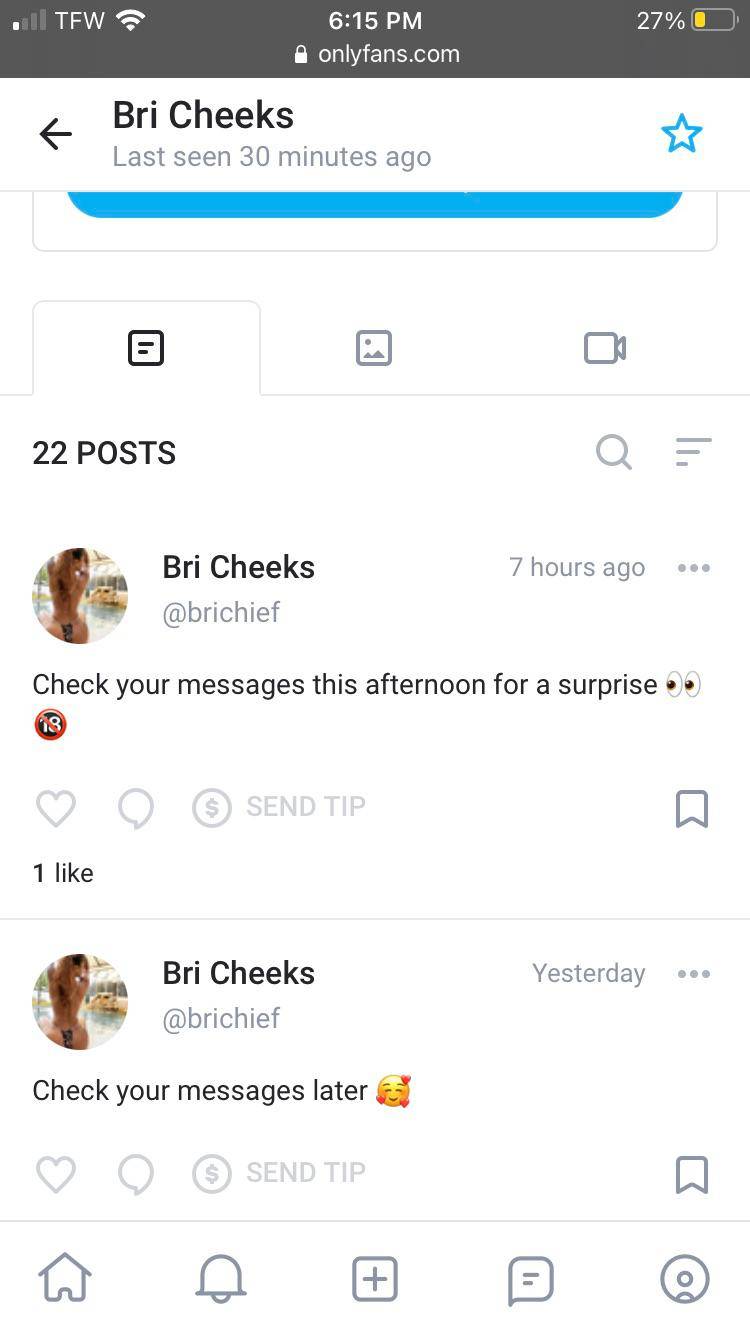The width and height of the screenshot is (750, 1334).
Task: Bookmark the surprise post
Action: click(x=692, y=808)
